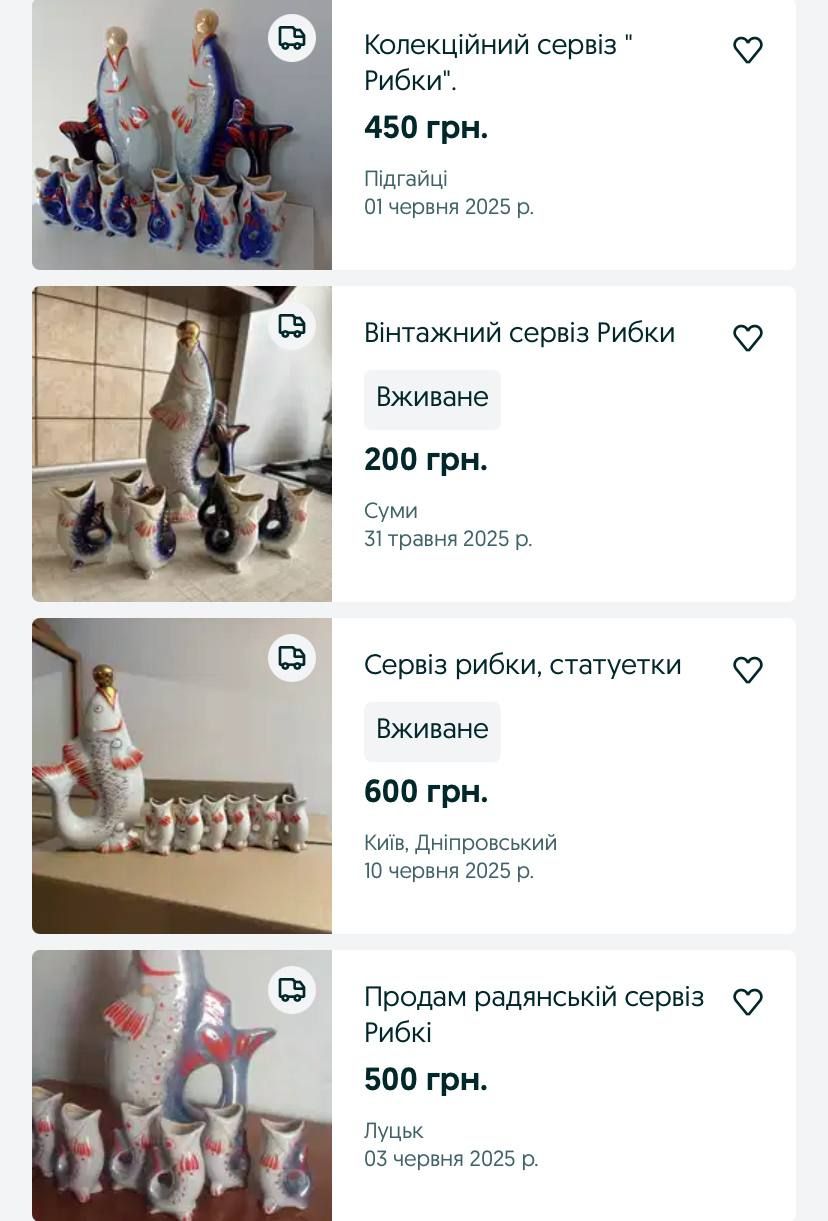
Task: Favorite the 'Вінтажний сервіз Рибки' listing
Action: click(x=748, y=338)
